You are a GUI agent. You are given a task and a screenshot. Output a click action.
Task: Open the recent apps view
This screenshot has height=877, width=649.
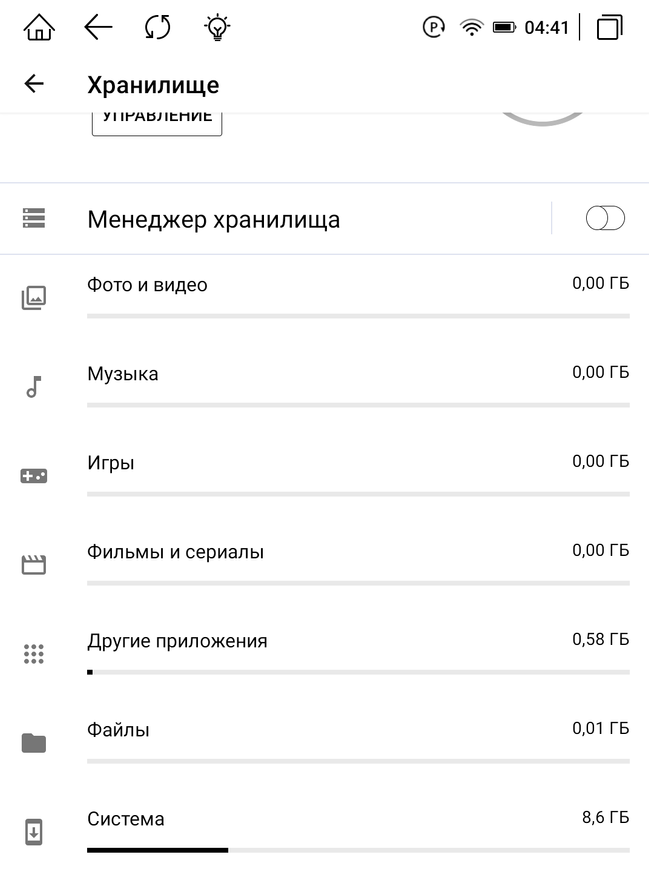point(608,27)
